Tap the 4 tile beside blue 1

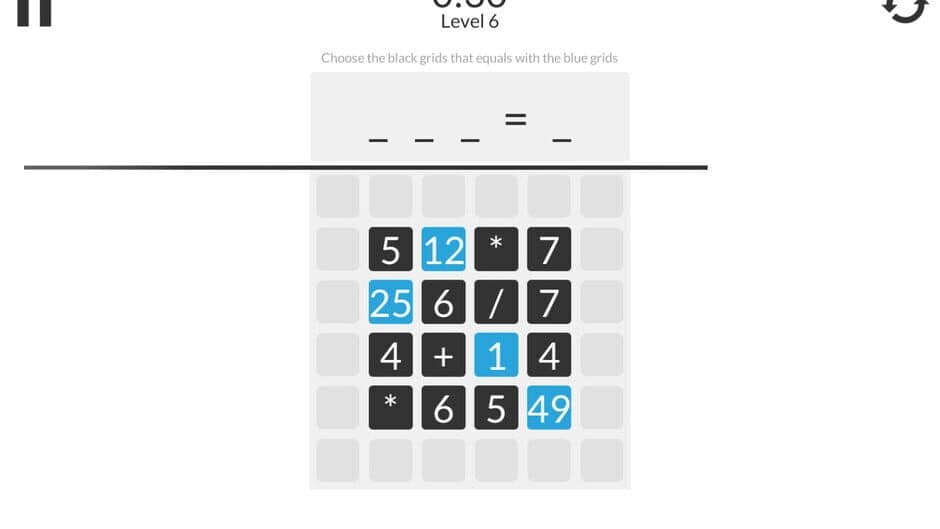[549, 355]
